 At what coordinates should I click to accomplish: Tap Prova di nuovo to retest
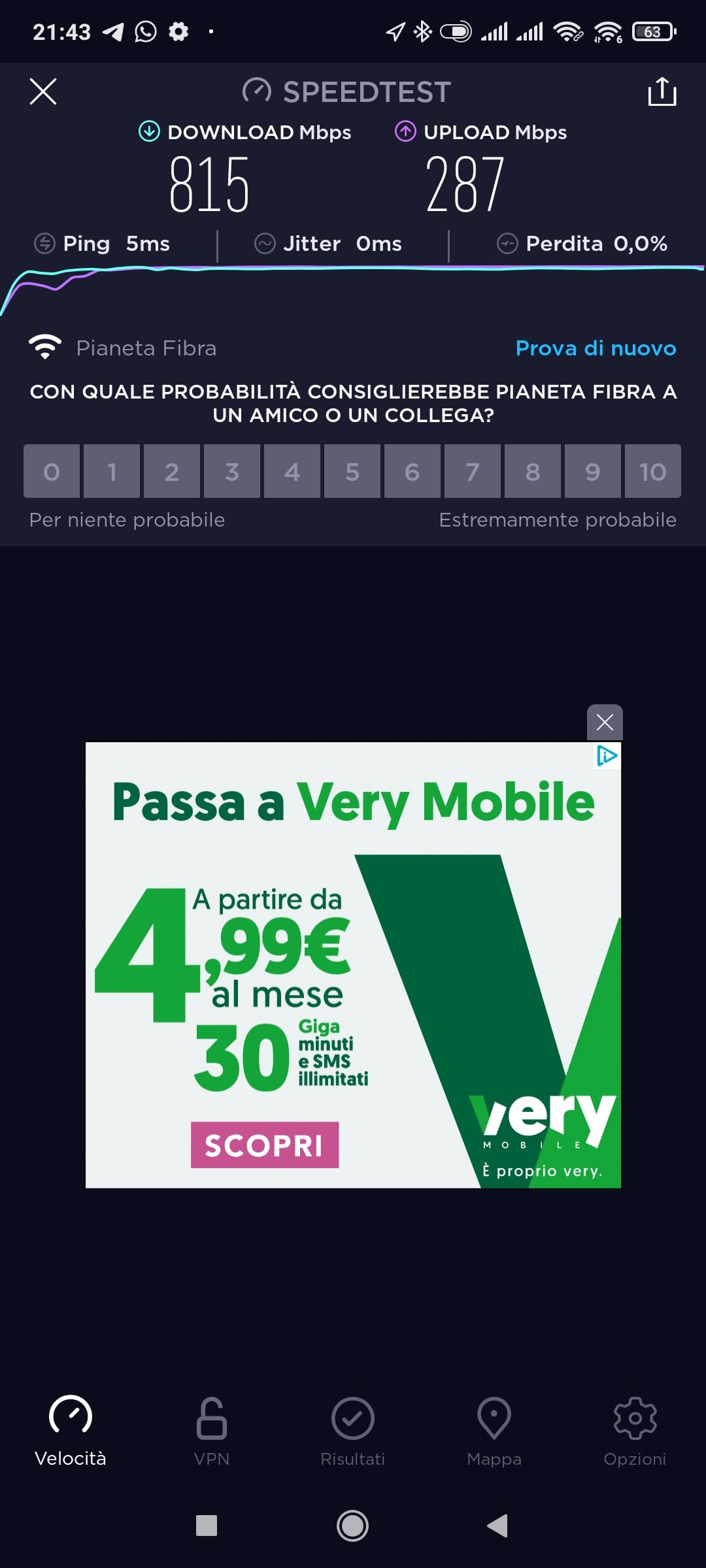pyautogui.click(x=596, y=348)
